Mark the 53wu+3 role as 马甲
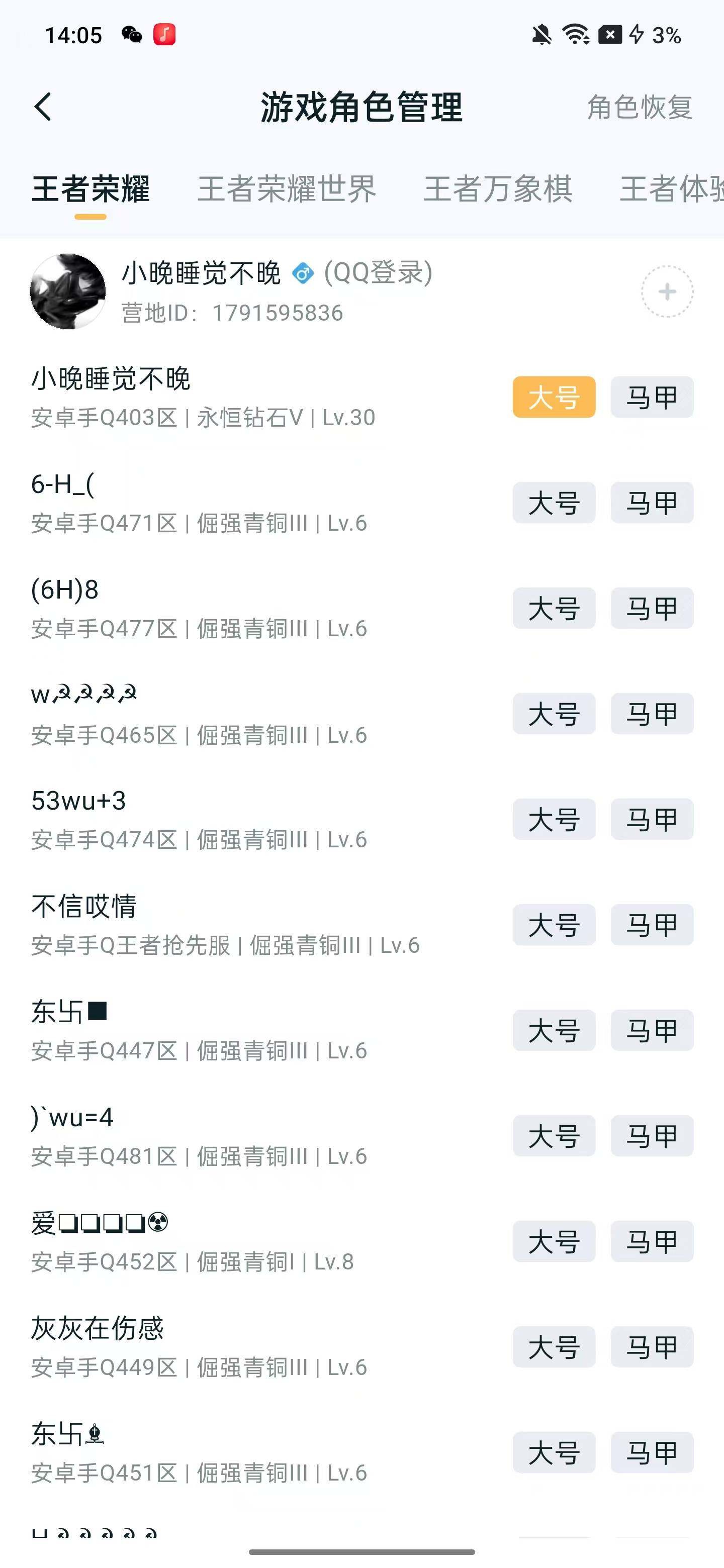Screen dimensions: 724x1568 [652, 819]
